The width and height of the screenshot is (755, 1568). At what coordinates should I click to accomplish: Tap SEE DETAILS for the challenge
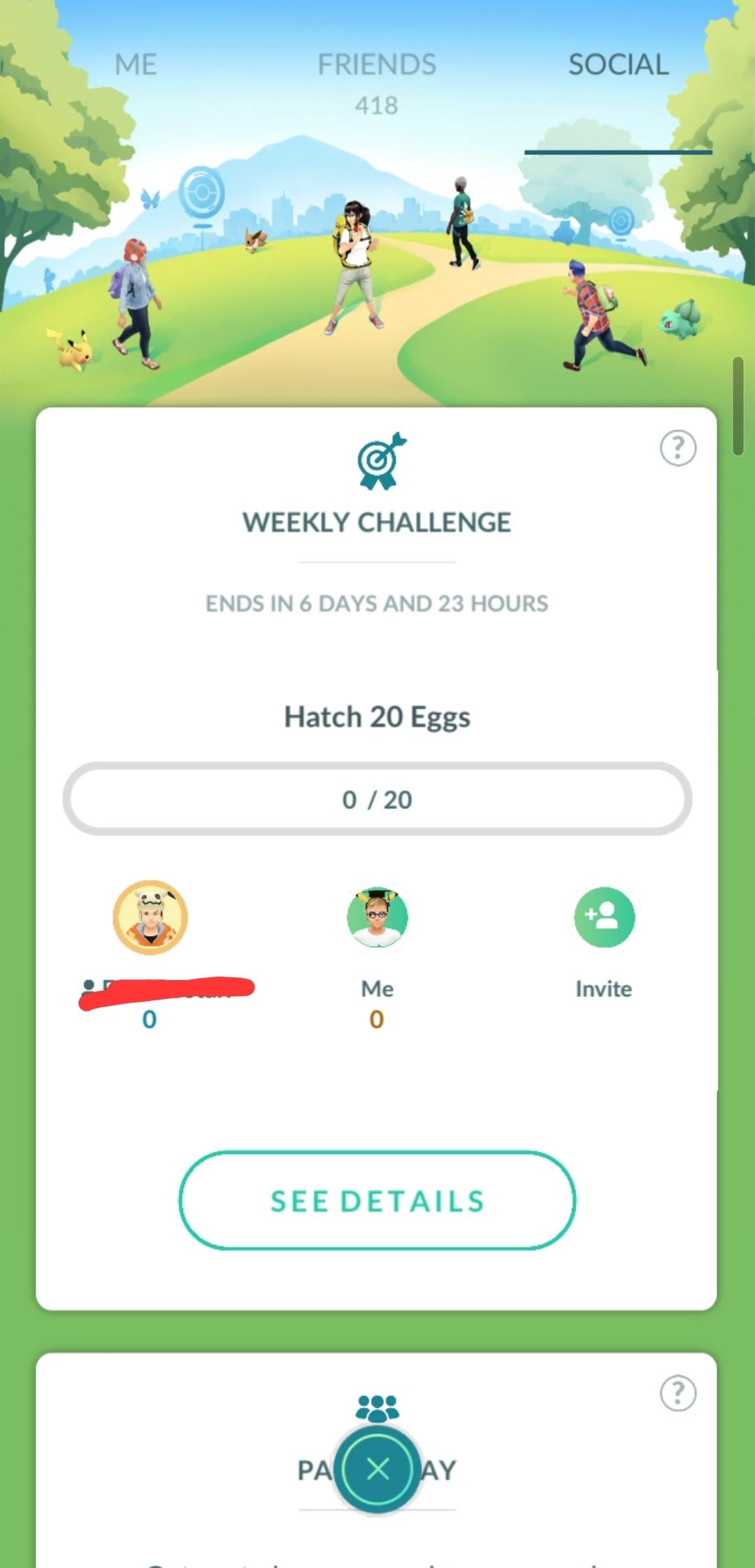click(377, 1200)
